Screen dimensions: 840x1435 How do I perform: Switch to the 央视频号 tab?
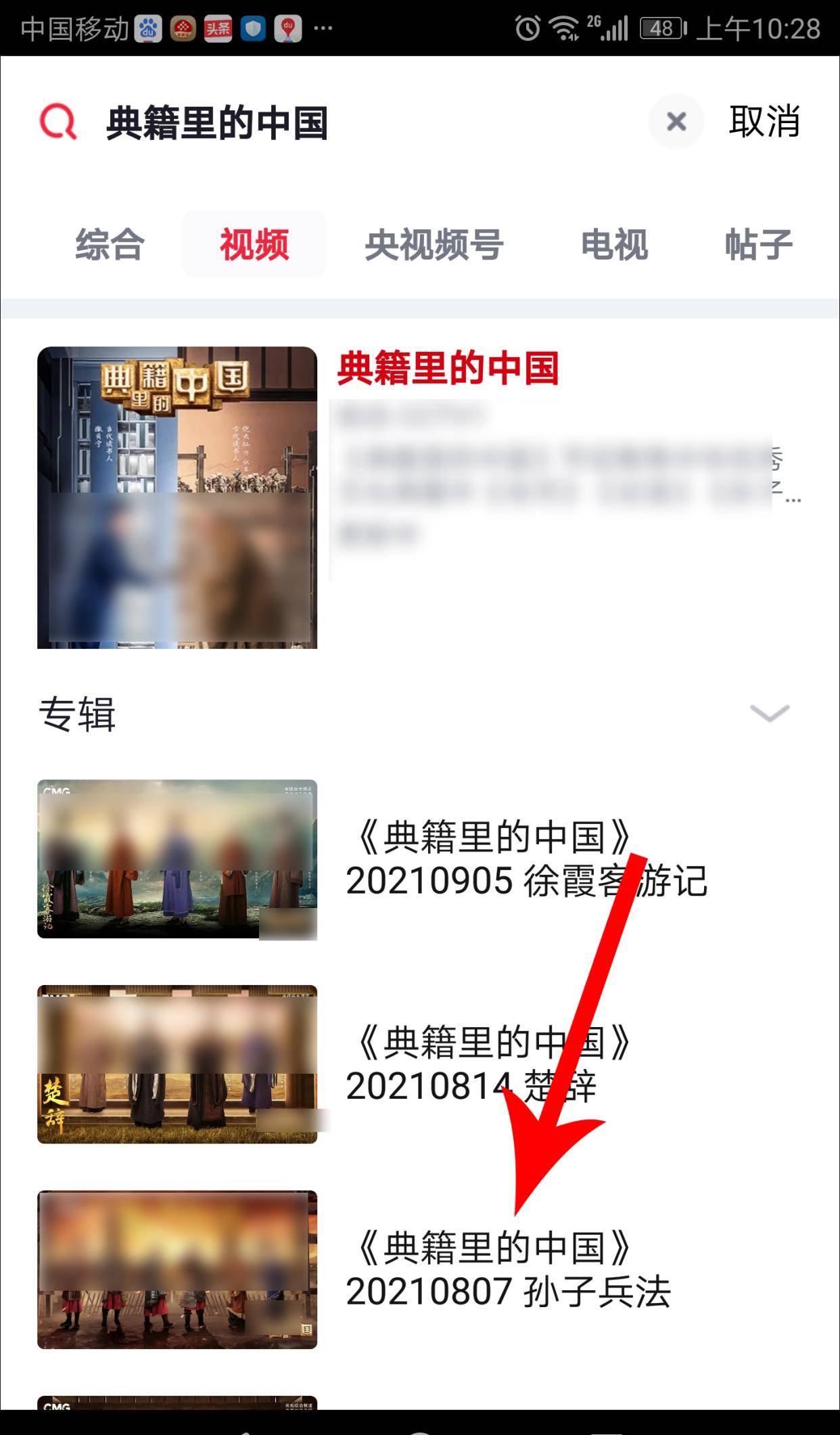point(434,244)
